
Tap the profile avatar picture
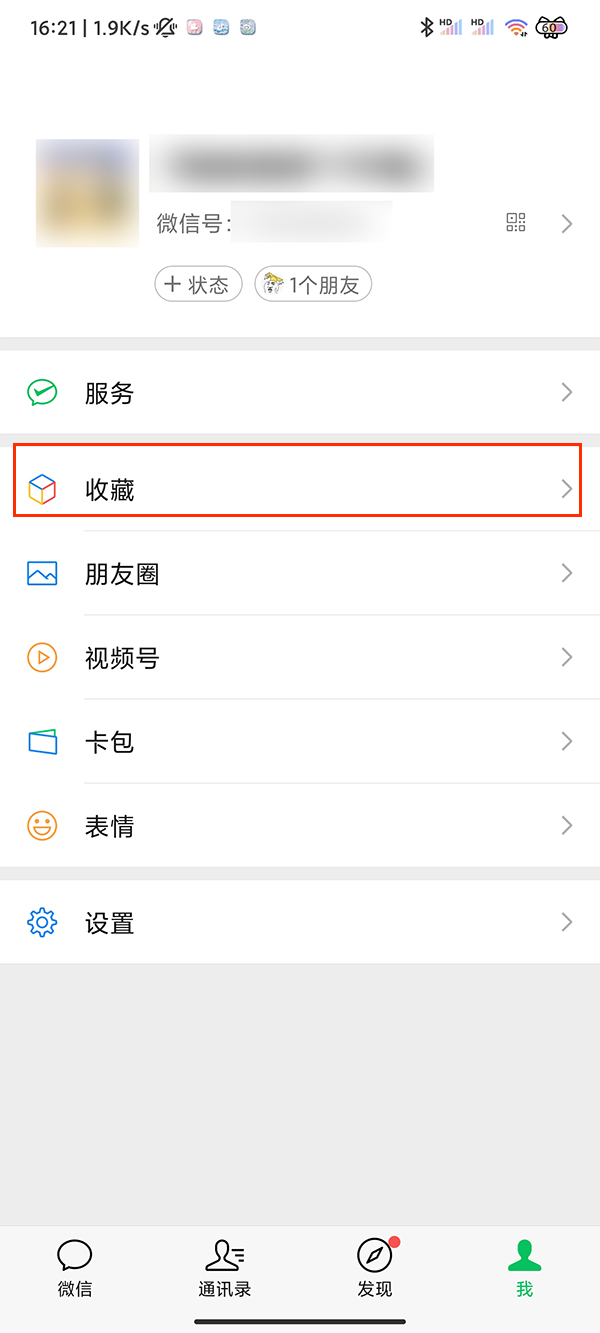coord(87,193)
